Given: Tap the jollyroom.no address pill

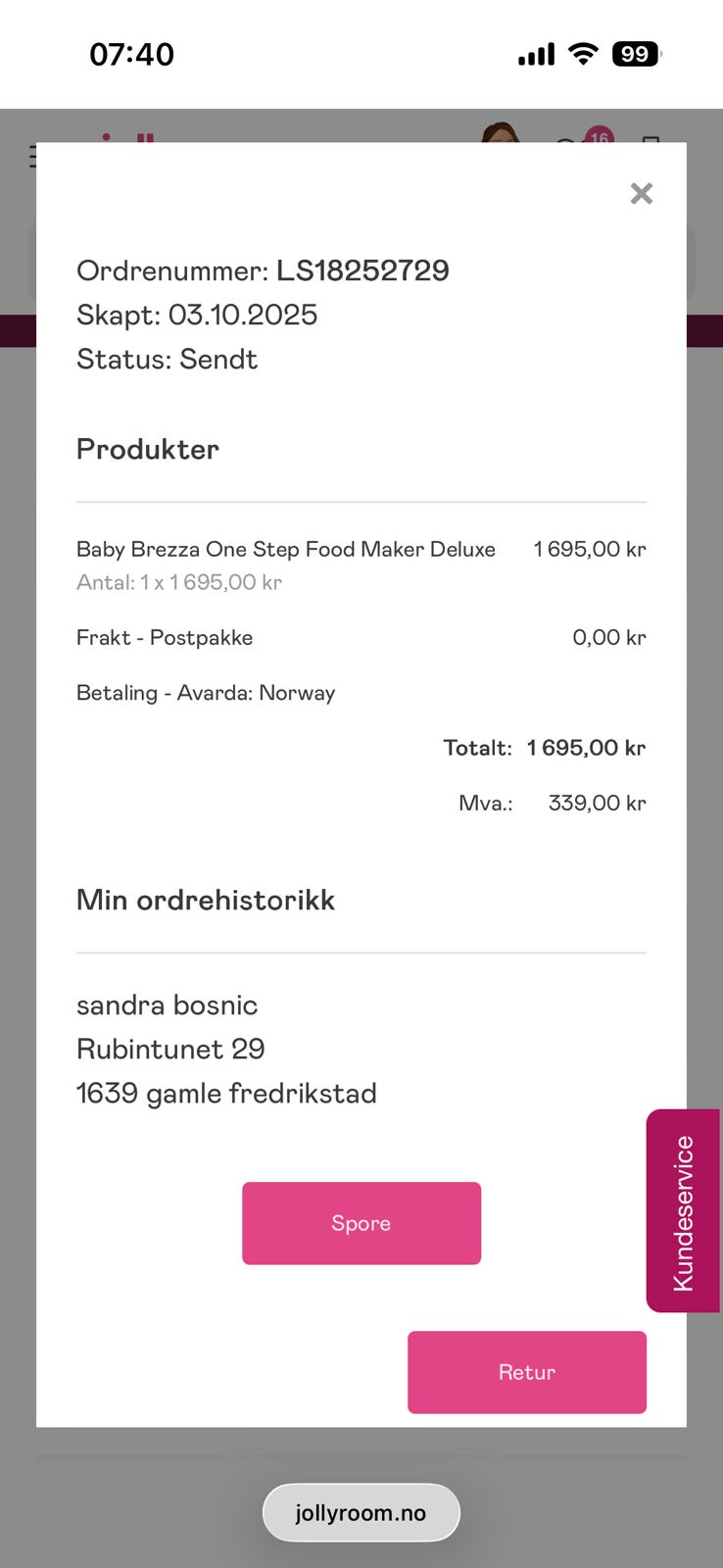Looking at the screenshot, I should tap(361, 1512).
